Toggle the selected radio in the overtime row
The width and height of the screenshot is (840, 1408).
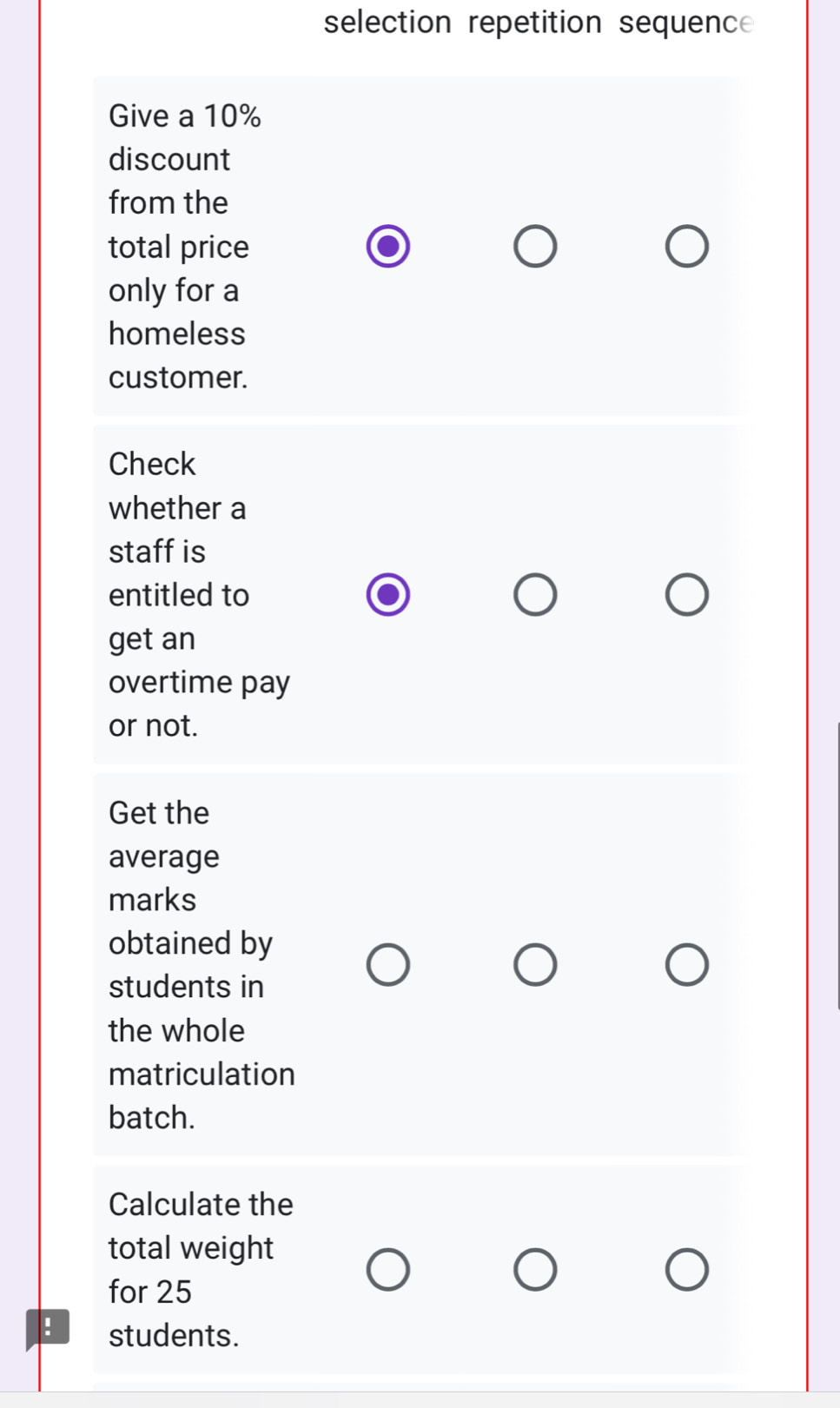pyautogui.click(x=387, y=594)
